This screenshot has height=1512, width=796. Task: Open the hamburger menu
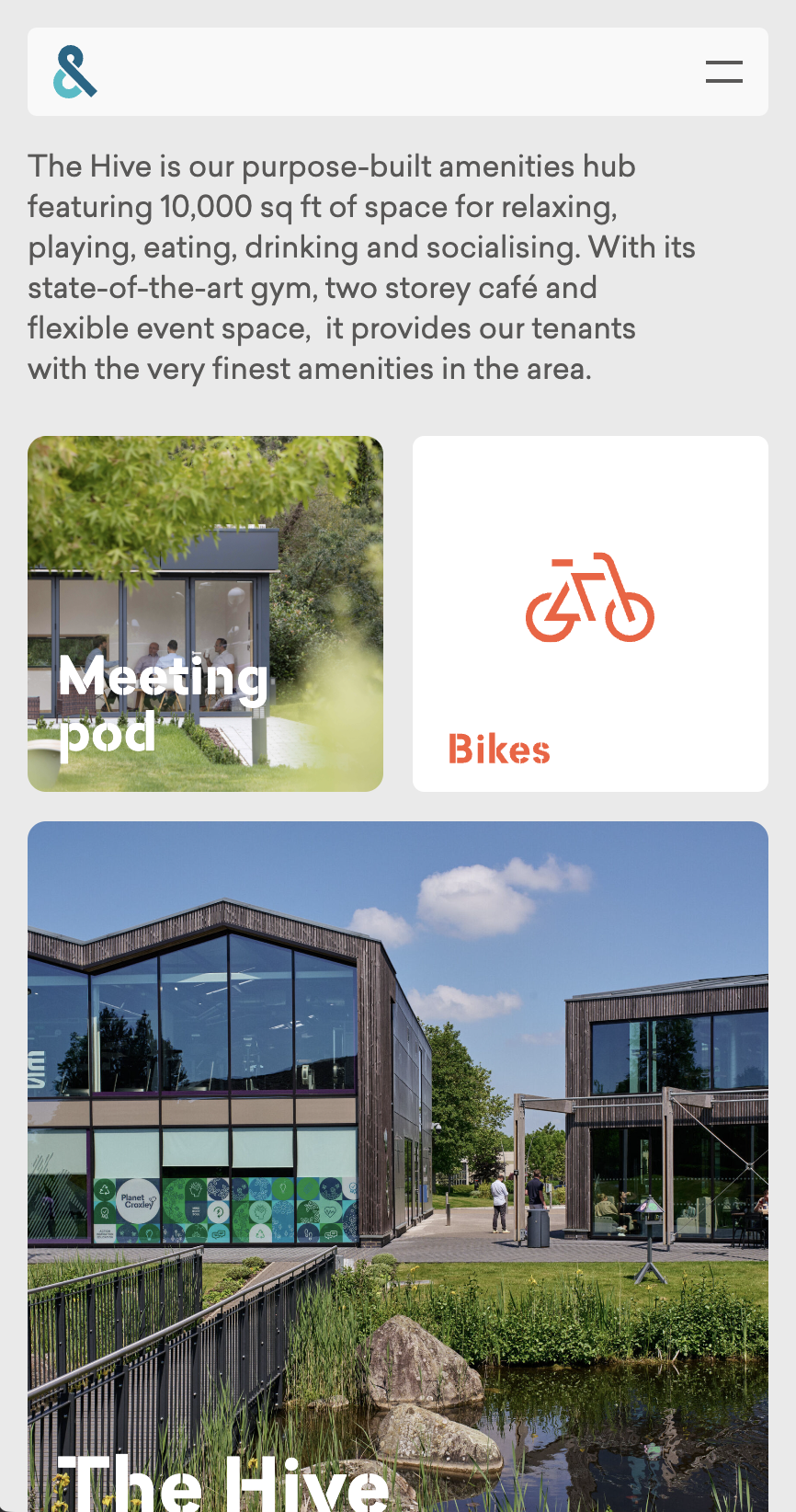click(723, 72)
